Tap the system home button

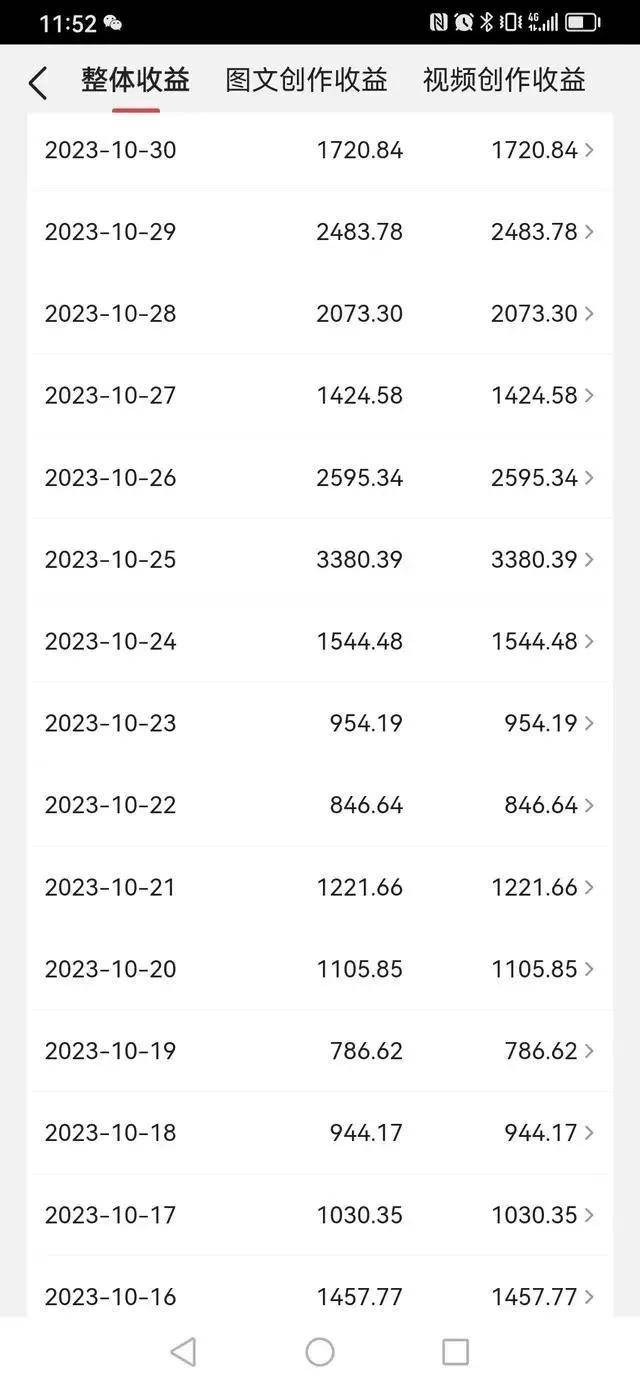coord(320,1353)
